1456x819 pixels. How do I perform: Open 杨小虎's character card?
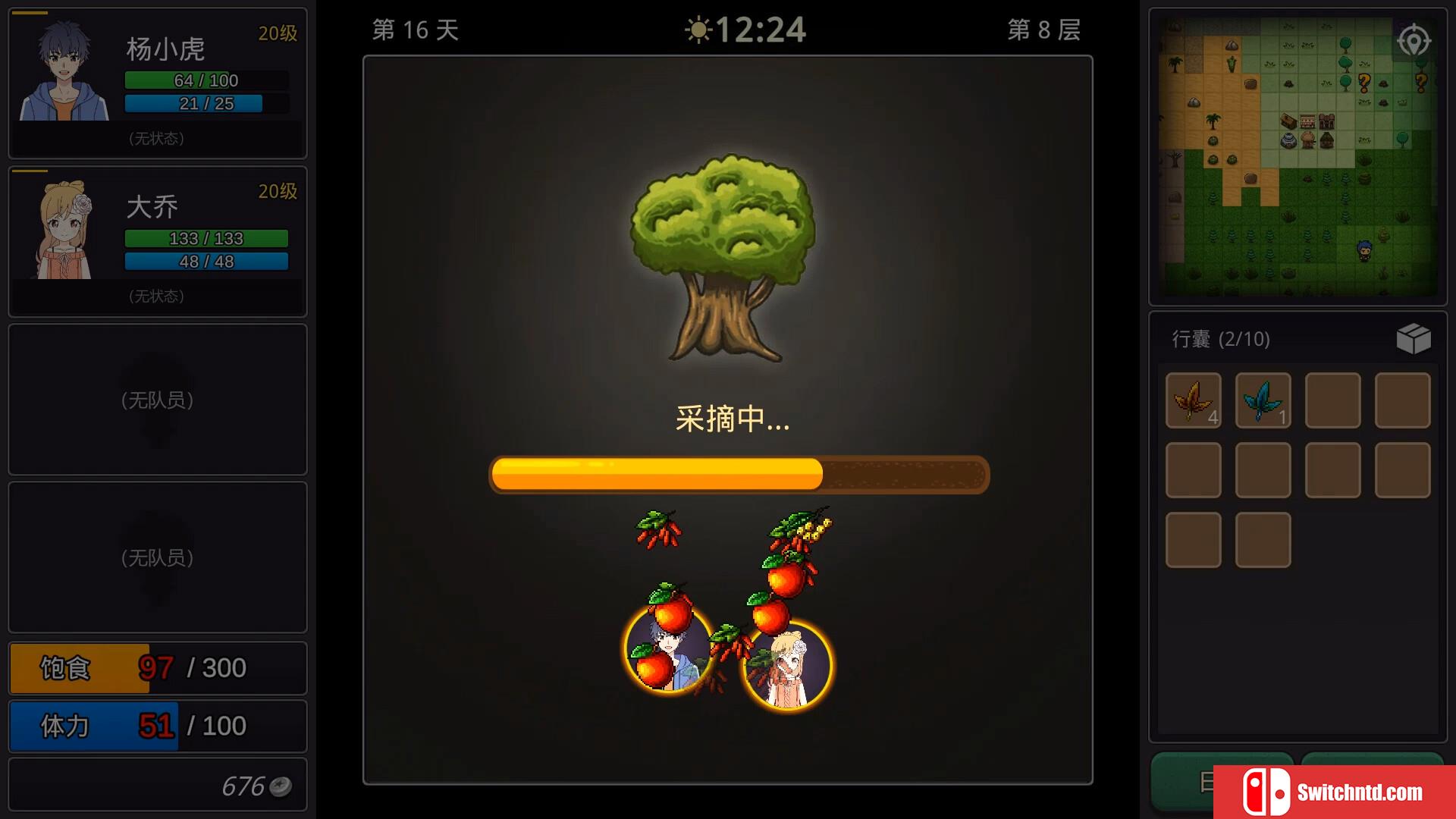[157, 83]
